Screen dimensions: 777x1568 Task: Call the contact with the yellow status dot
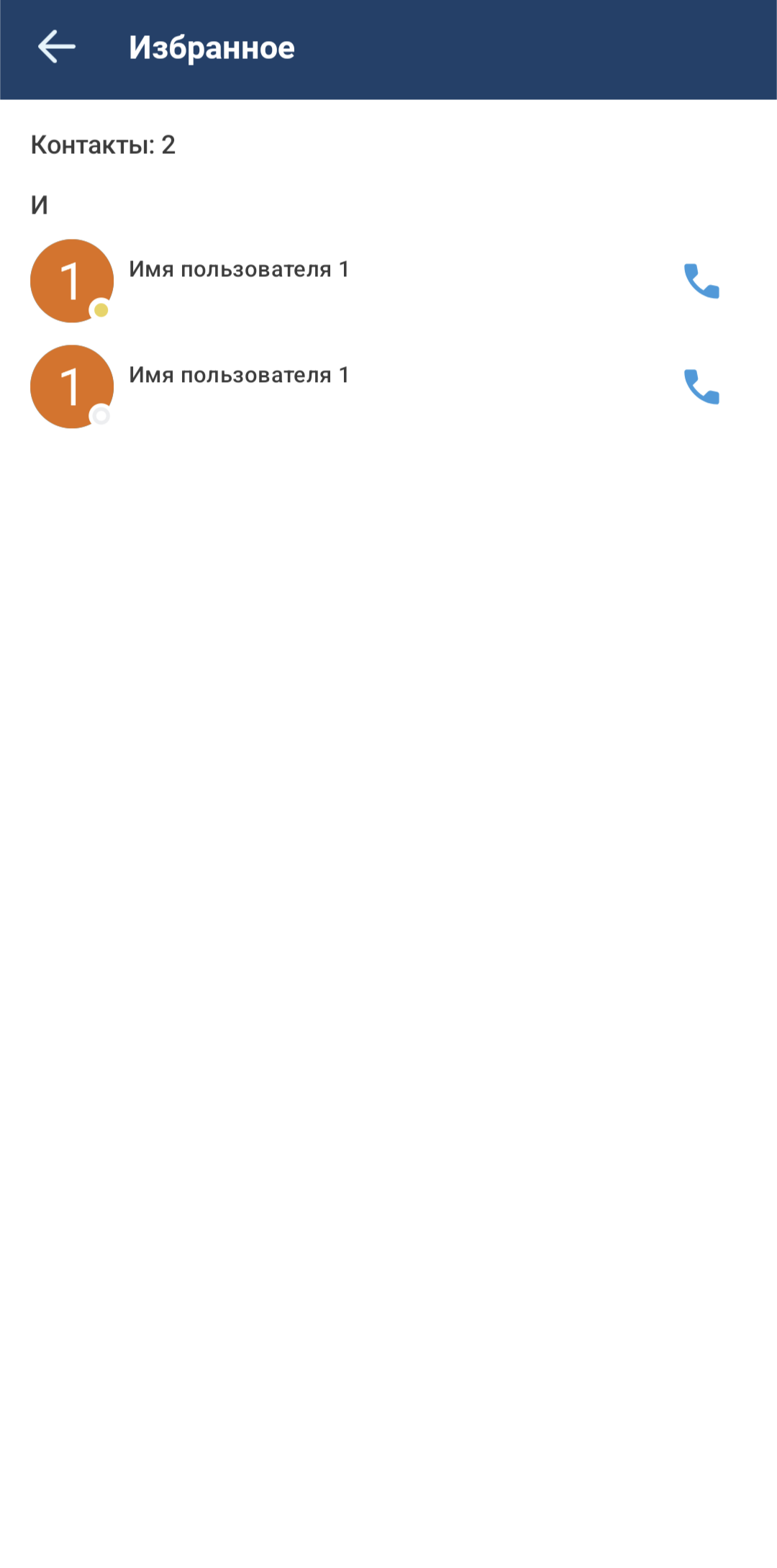pyautogui.click(x=701, y=281)
